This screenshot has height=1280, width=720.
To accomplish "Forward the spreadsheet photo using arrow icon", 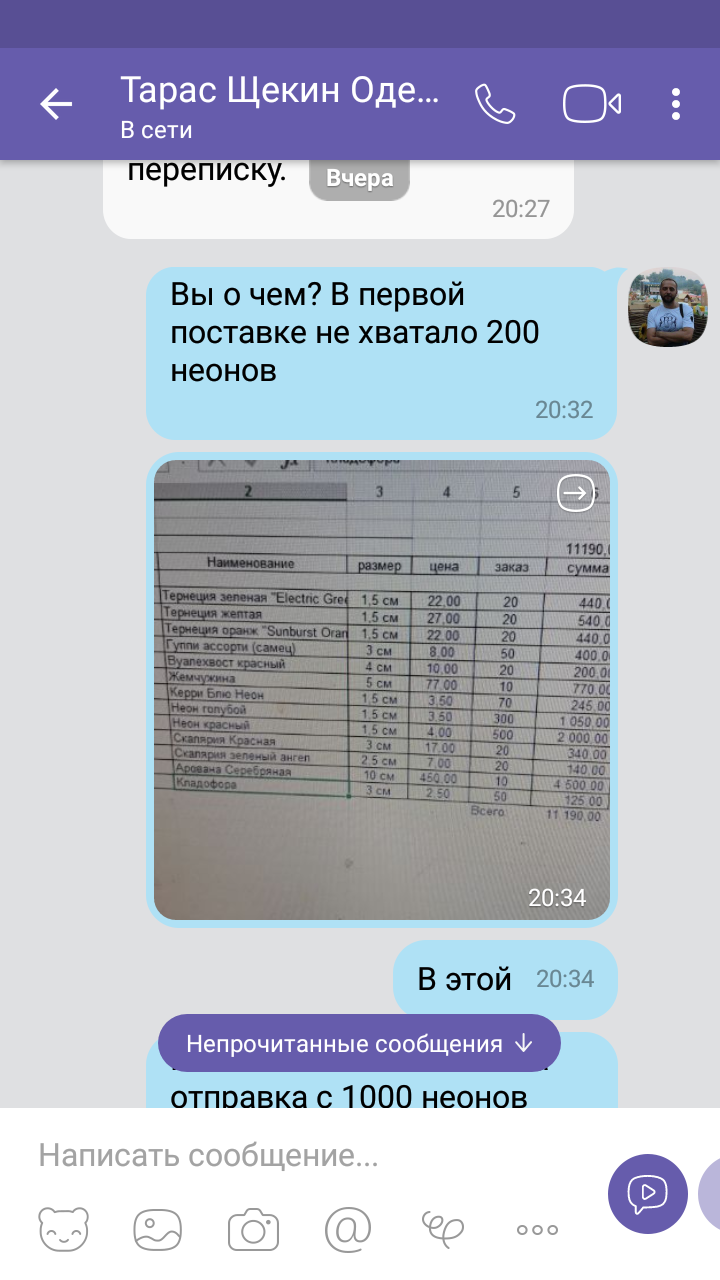I will pyautogui.click(x=575, y=492).
